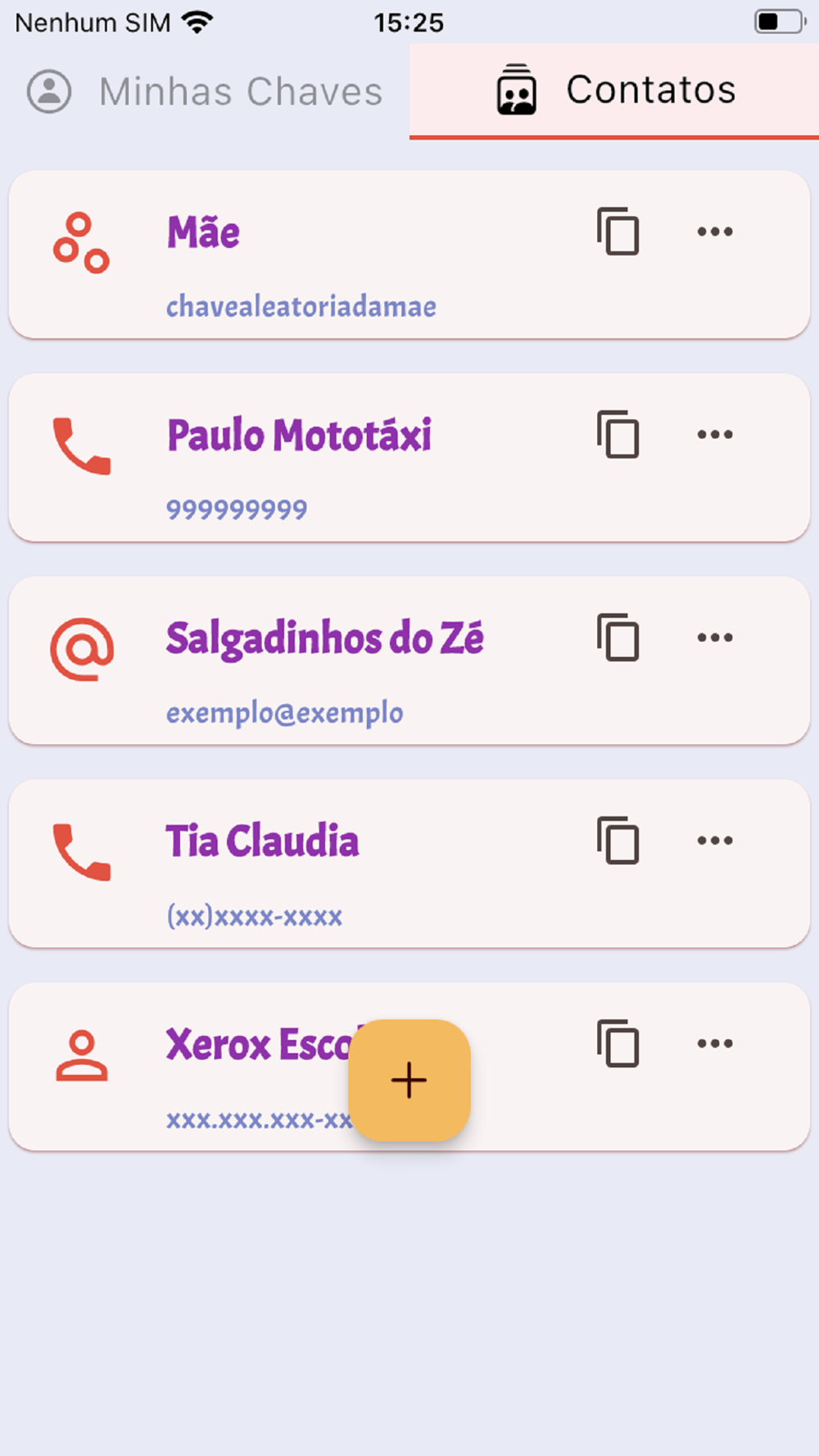Open more options for Paulo Mototáxi
Screen dimensions: 819x1456
[715, 435]
